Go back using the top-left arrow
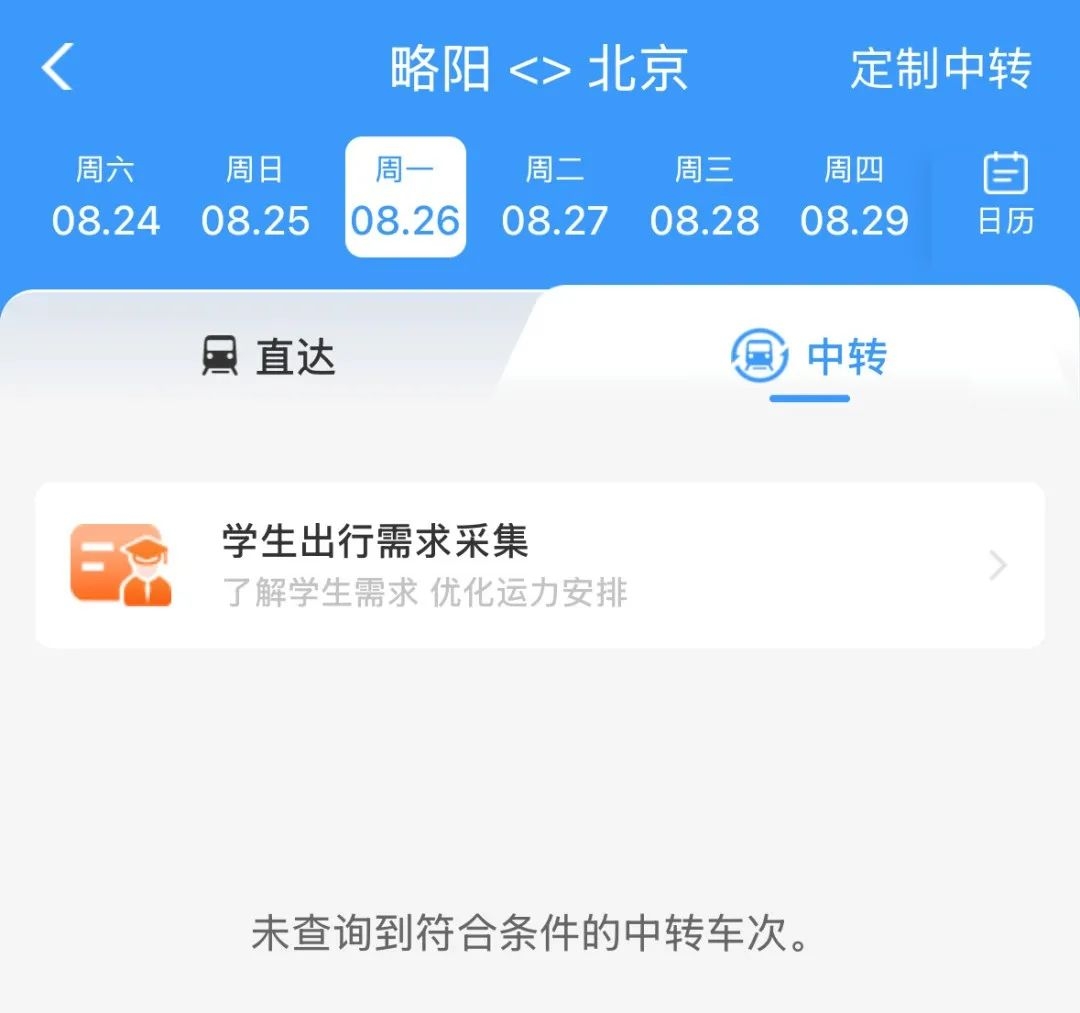 pos(58,68)
